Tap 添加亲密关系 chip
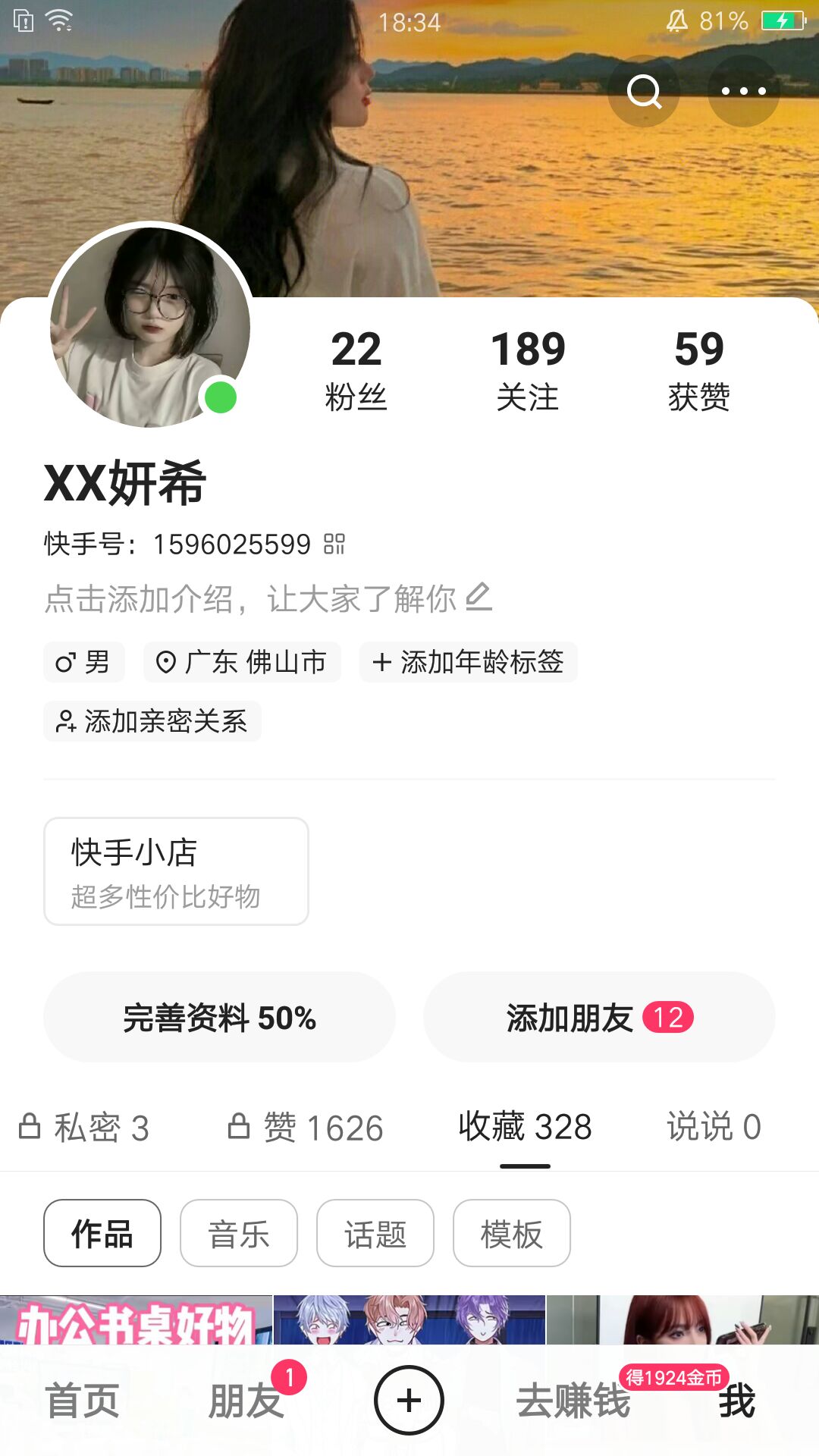The width and height of the screenshot is (819, 1456). (x=152, y=721)
